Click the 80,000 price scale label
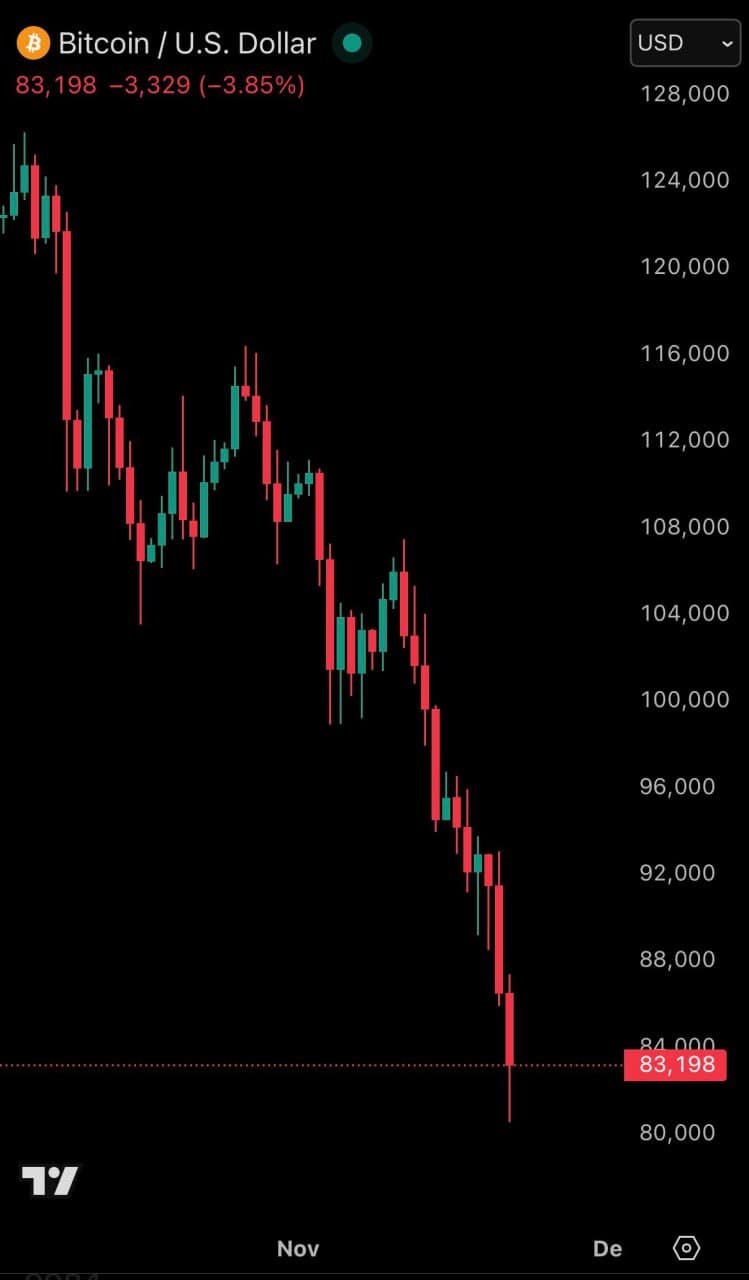749x1280 pixels. (x=678, y=1131)
